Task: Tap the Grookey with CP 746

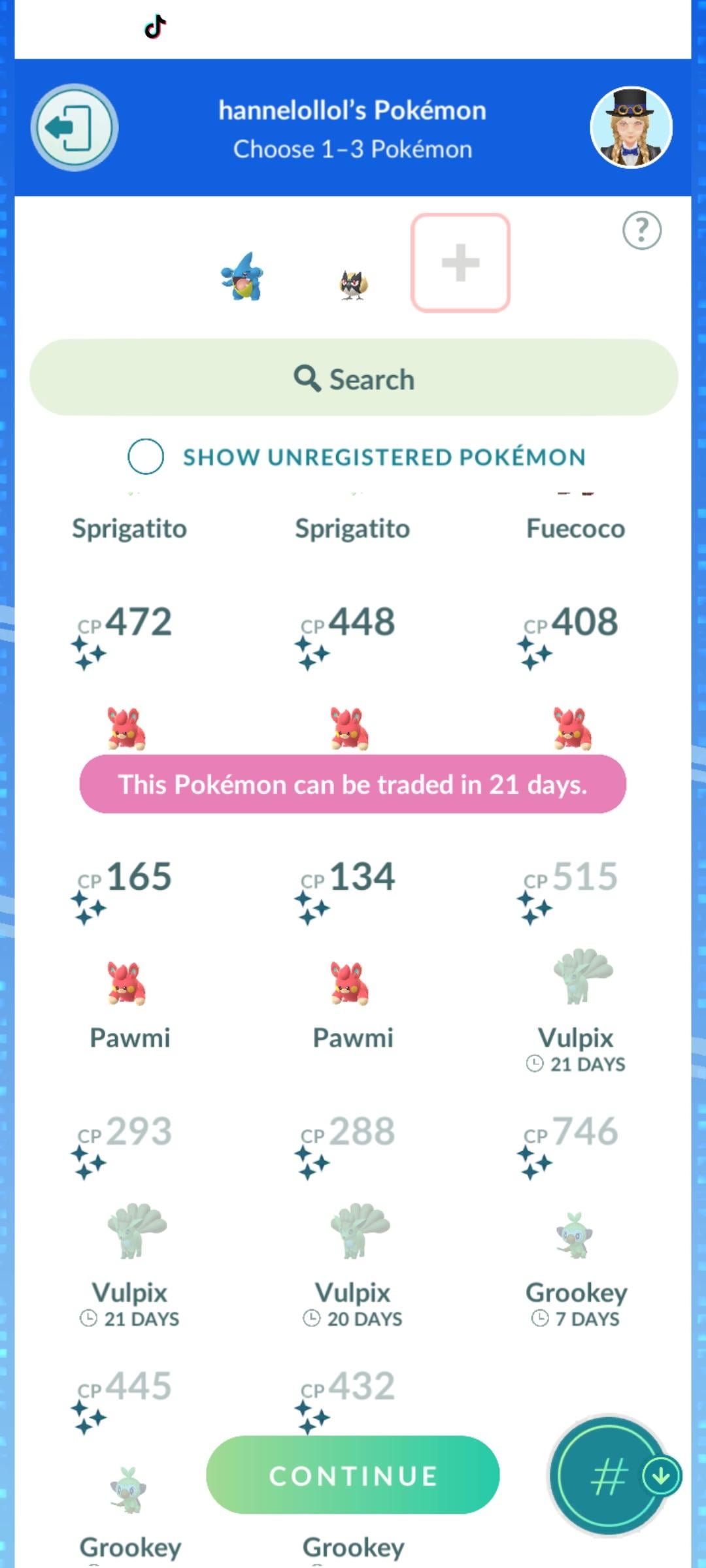Action: click(x=575, y=1235)
